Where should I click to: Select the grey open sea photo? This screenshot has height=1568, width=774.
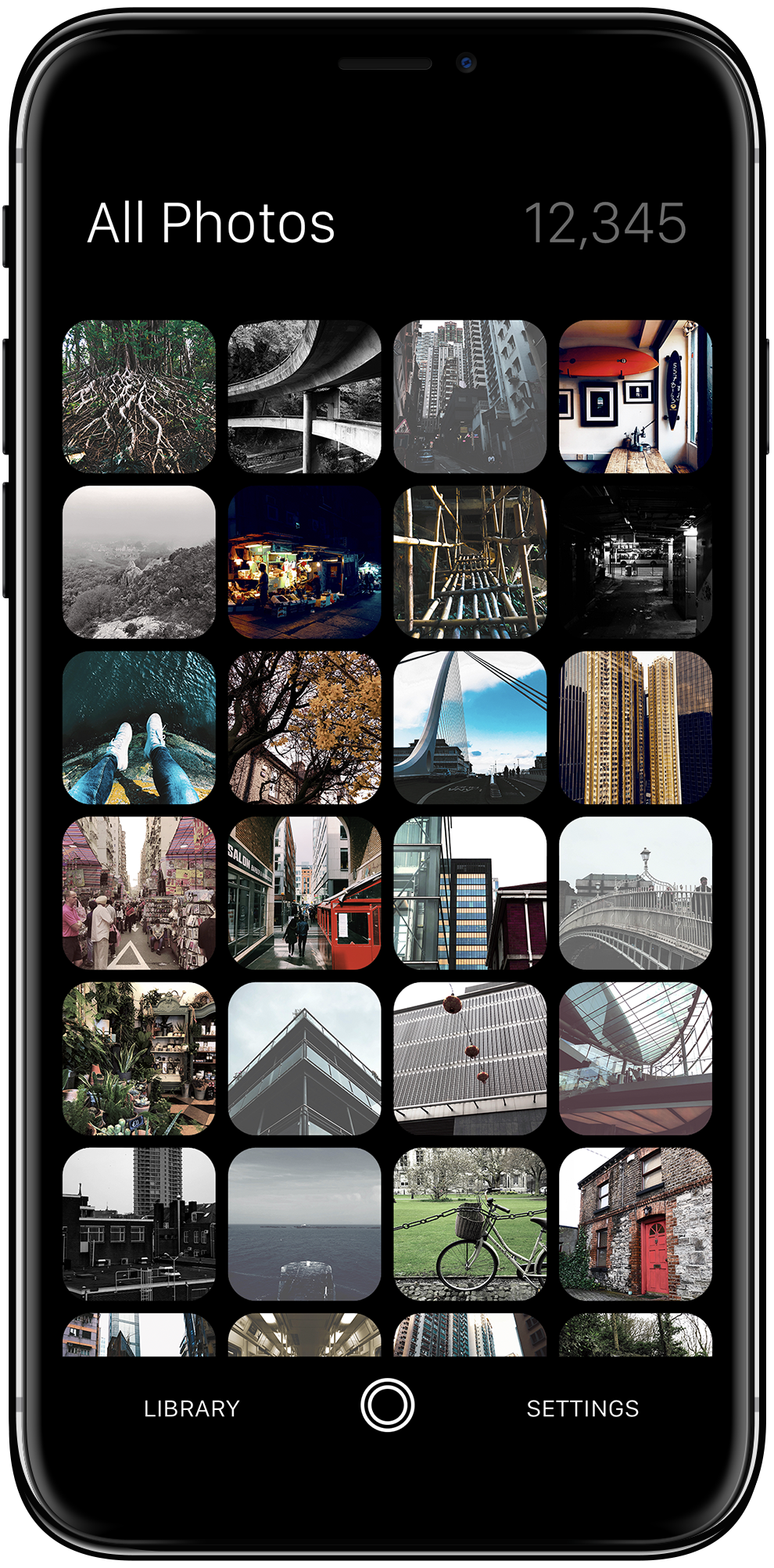coord(305,1225)
